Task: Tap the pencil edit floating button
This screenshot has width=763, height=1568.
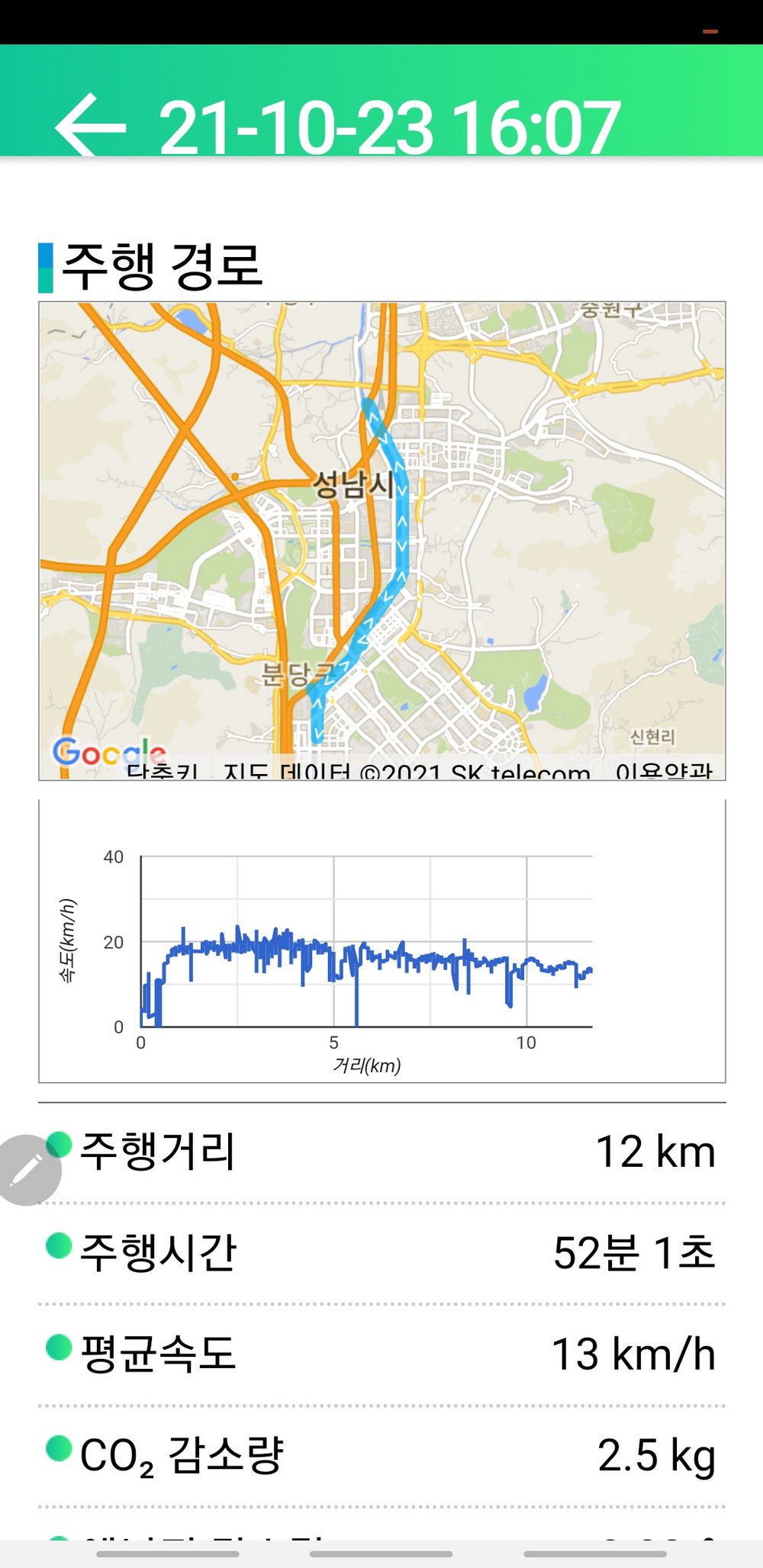Action: coord(27,1170)
